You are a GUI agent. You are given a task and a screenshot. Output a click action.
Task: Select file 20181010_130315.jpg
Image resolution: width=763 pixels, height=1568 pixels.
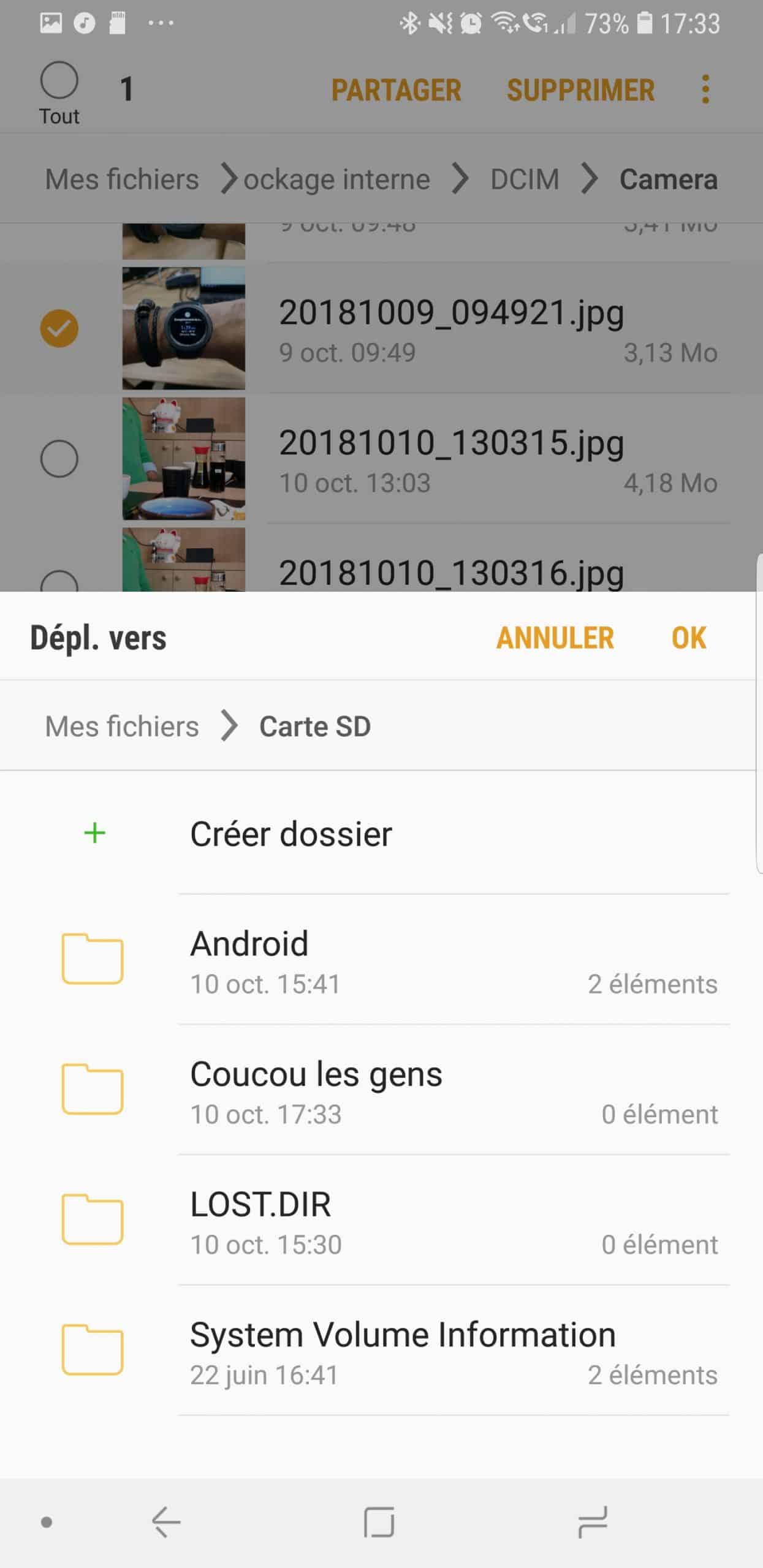59,458
